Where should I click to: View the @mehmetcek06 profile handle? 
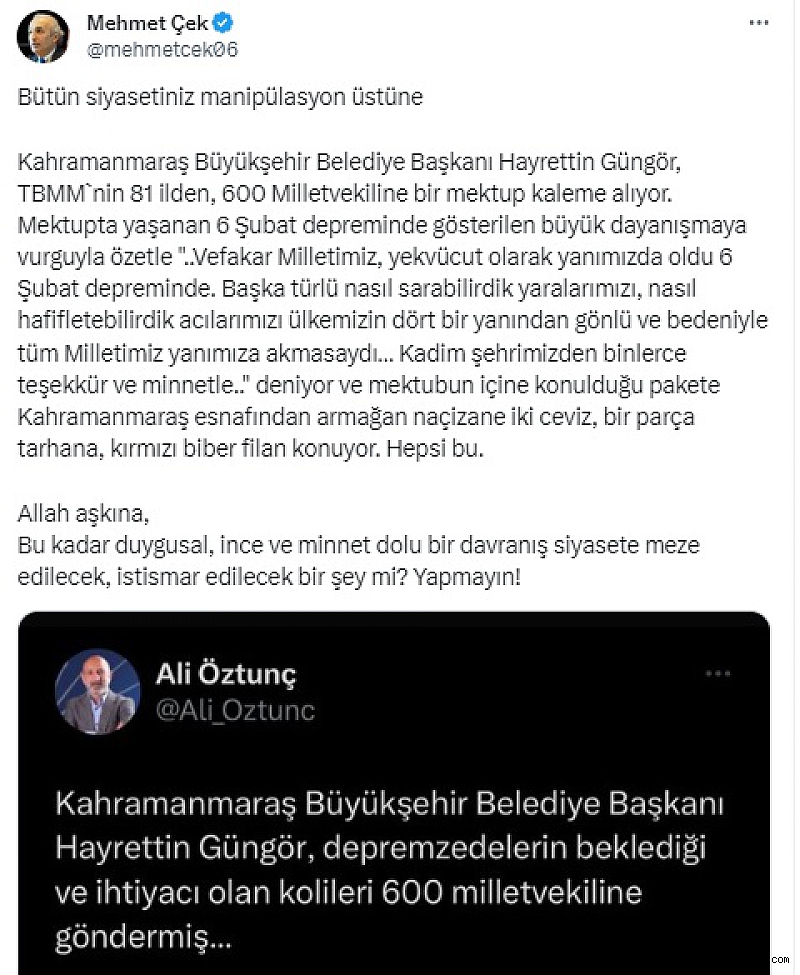(164, 48)
